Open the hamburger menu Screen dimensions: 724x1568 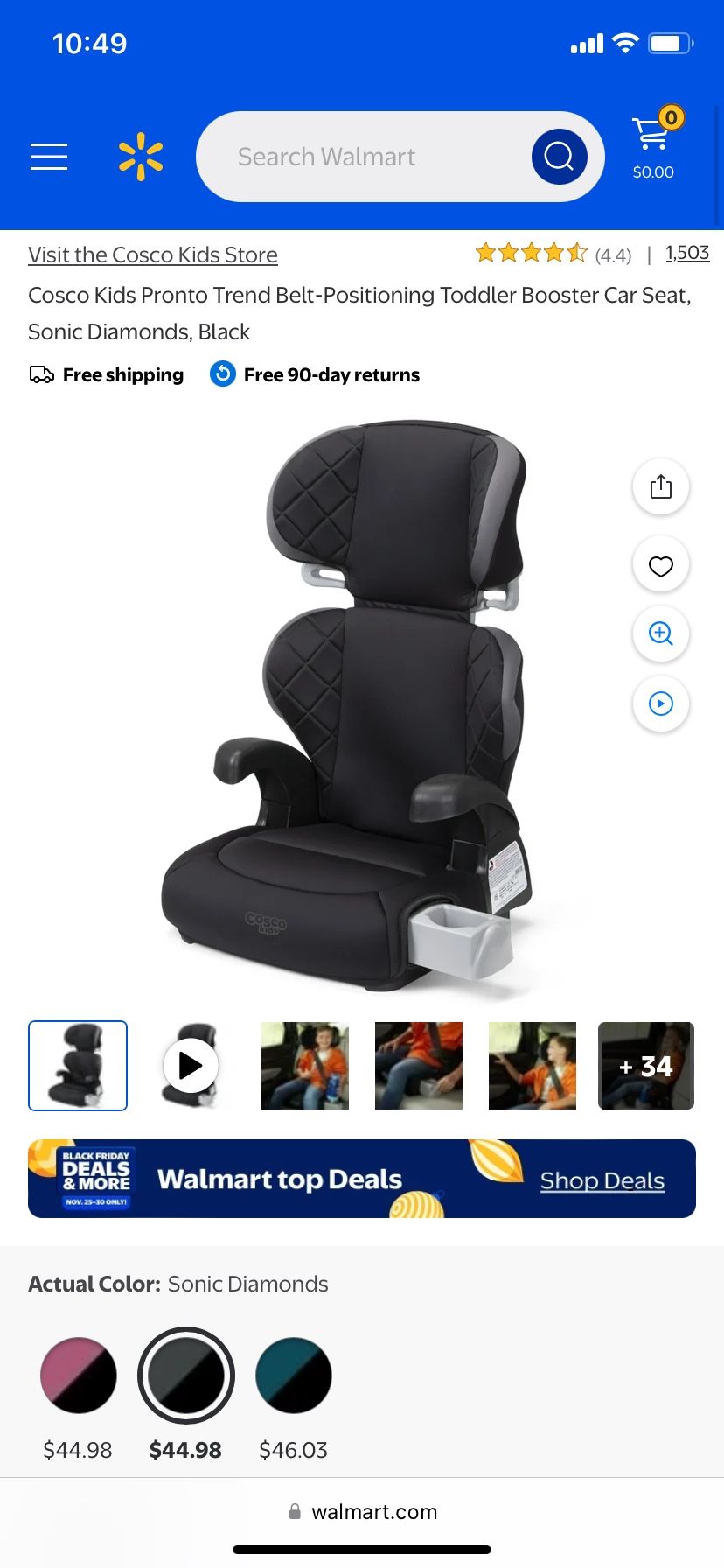[49, 157]
